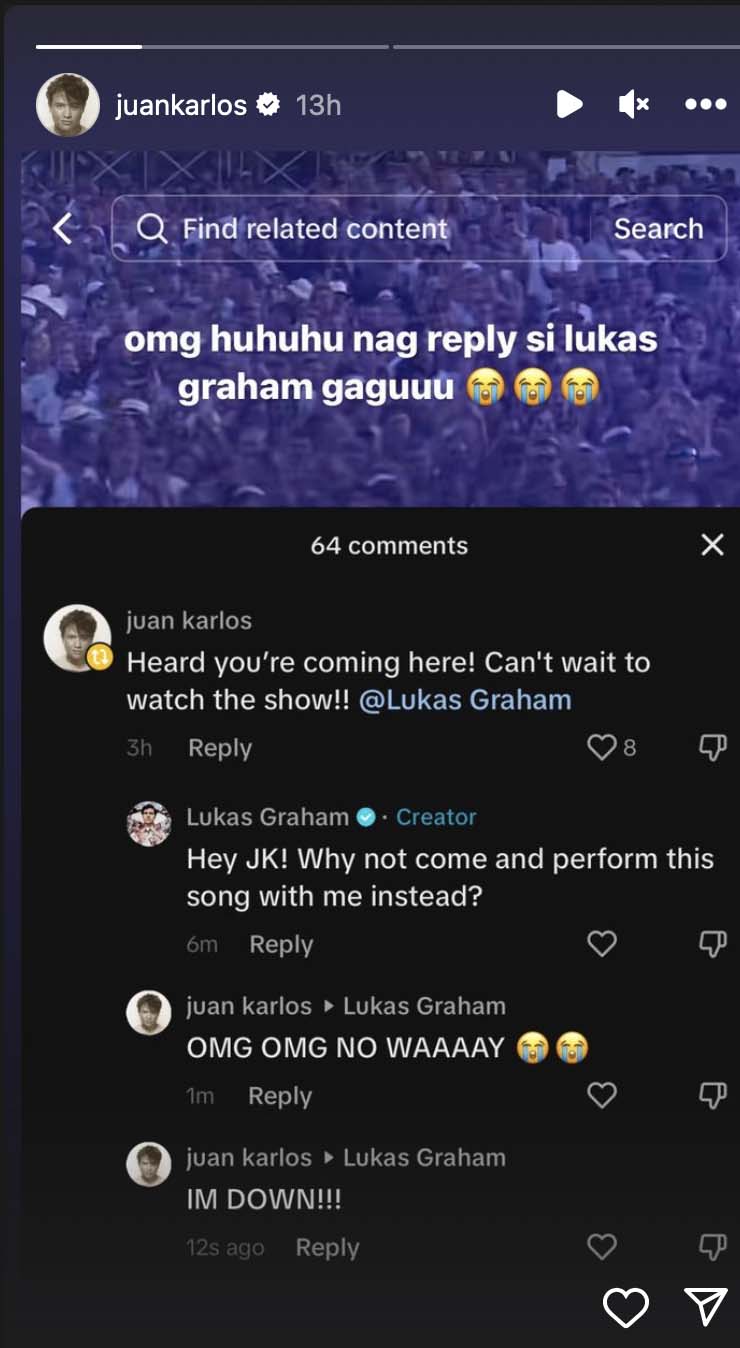The image size is (740, 1348).
Task: Resume story playback with the play button
Action: click(569, 104)
